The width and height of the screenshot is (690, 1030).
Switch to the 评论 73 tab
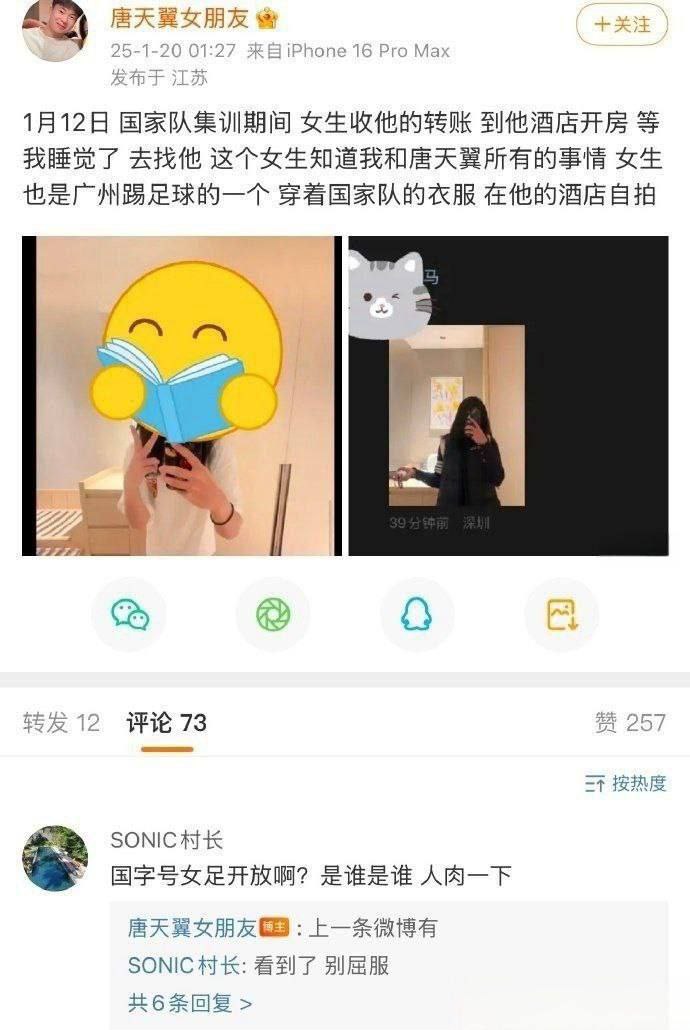click(166, 723)
